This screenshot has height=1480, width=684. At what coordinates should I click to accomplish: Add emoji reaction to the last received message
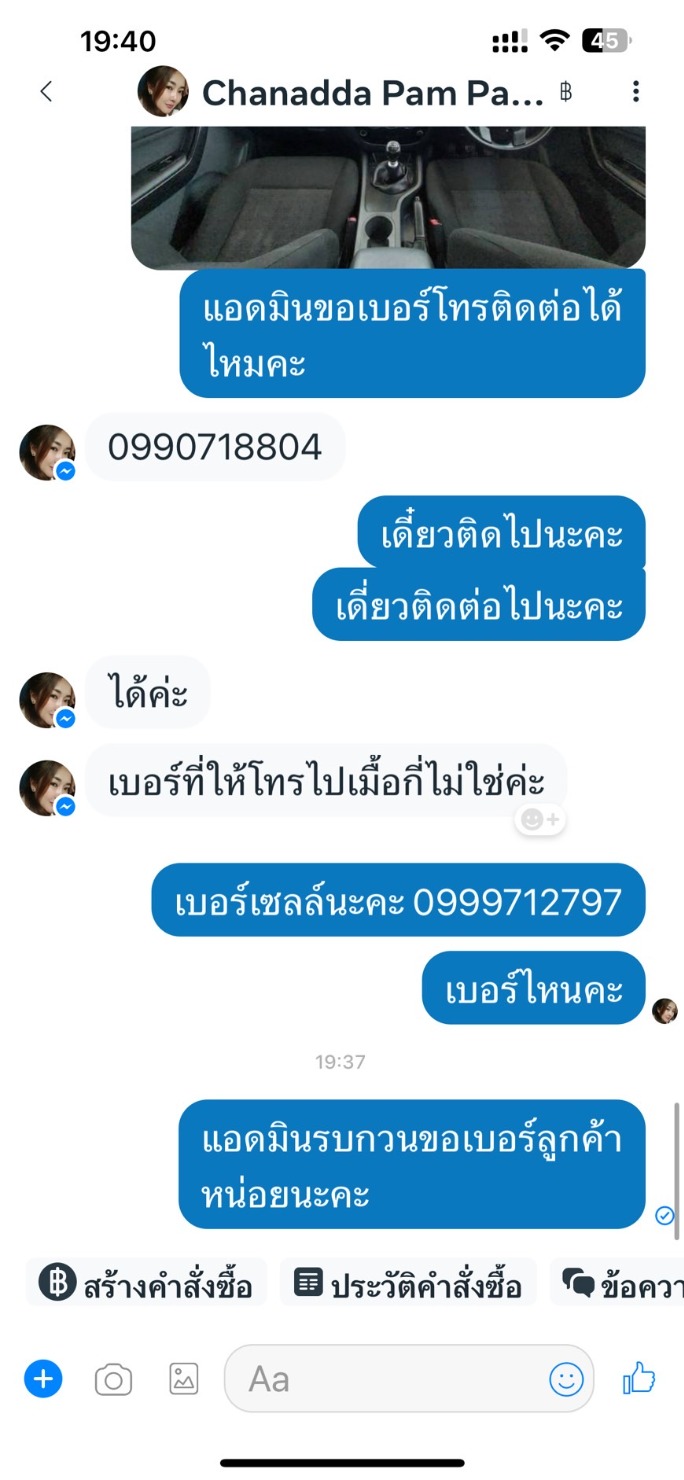coord(541,820)
